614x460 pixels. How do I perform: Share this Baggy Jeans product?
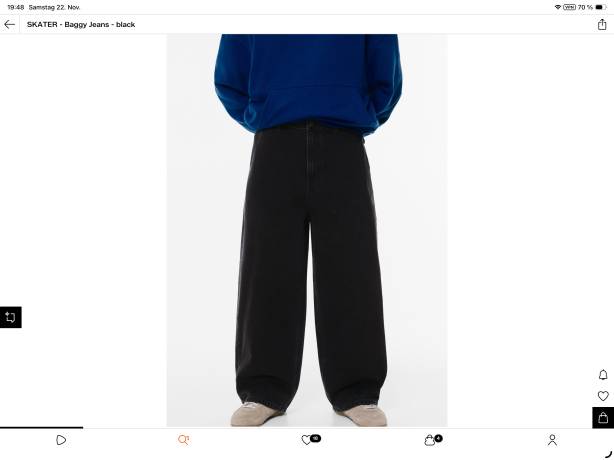tap(602, 24)
